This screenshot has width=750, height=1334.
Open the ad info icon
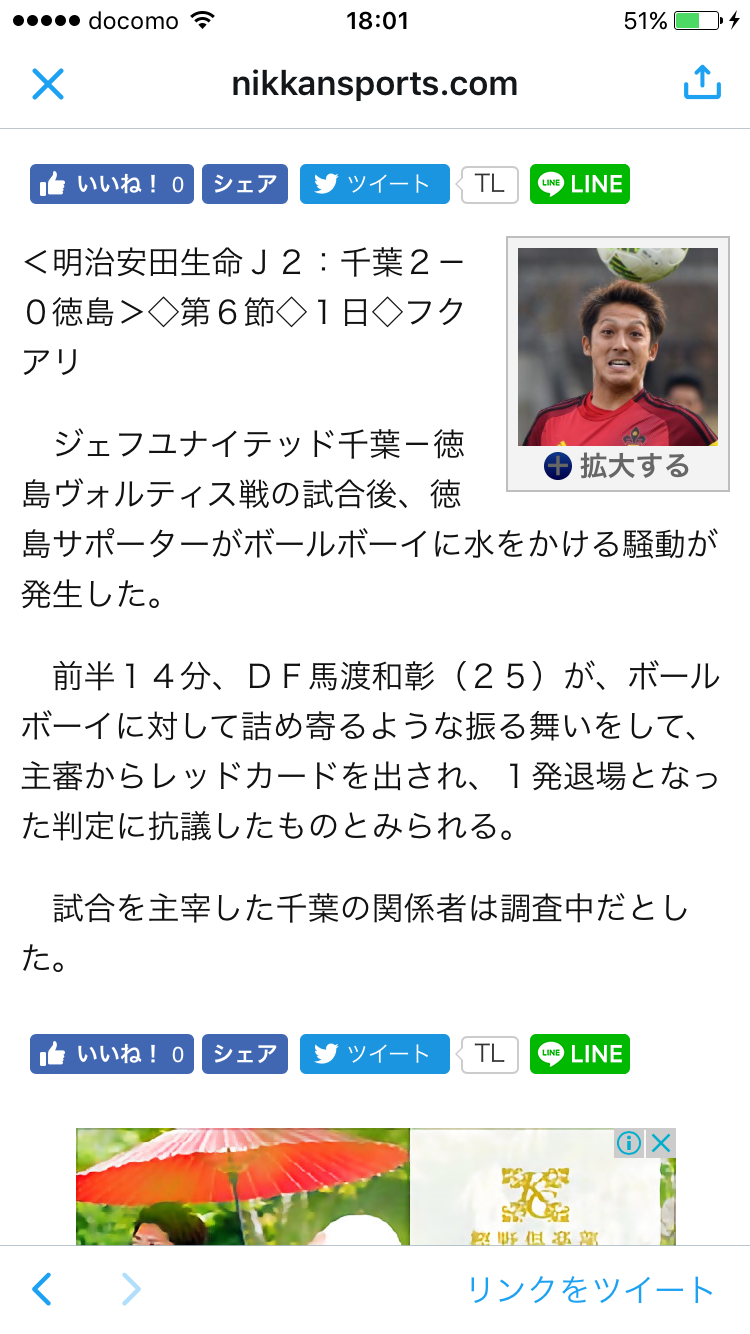629,1143
